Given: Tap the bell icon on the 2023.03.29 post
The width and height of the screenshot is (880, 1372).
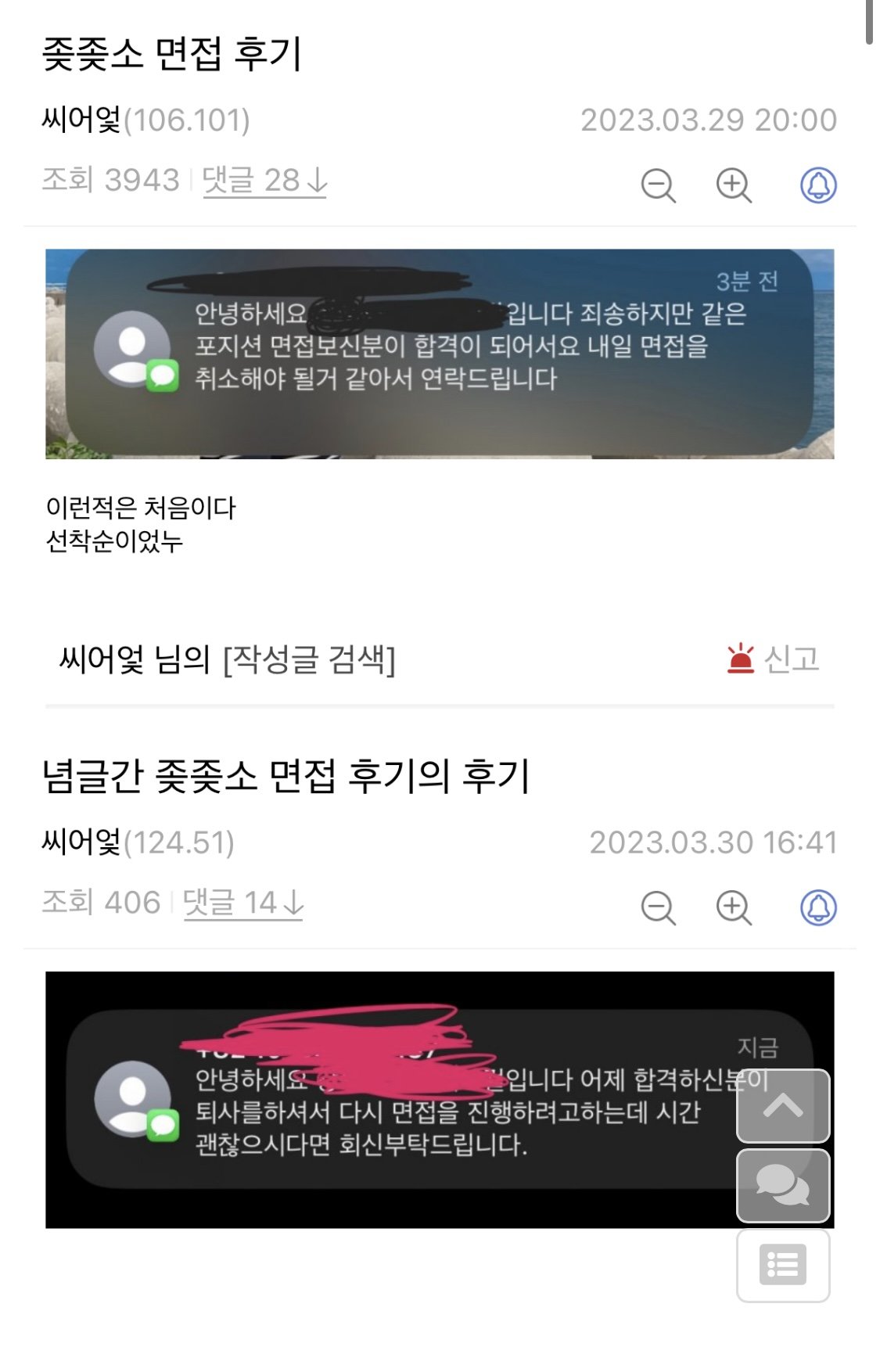Looking at the screenshot, I should [x=818, y=186].
